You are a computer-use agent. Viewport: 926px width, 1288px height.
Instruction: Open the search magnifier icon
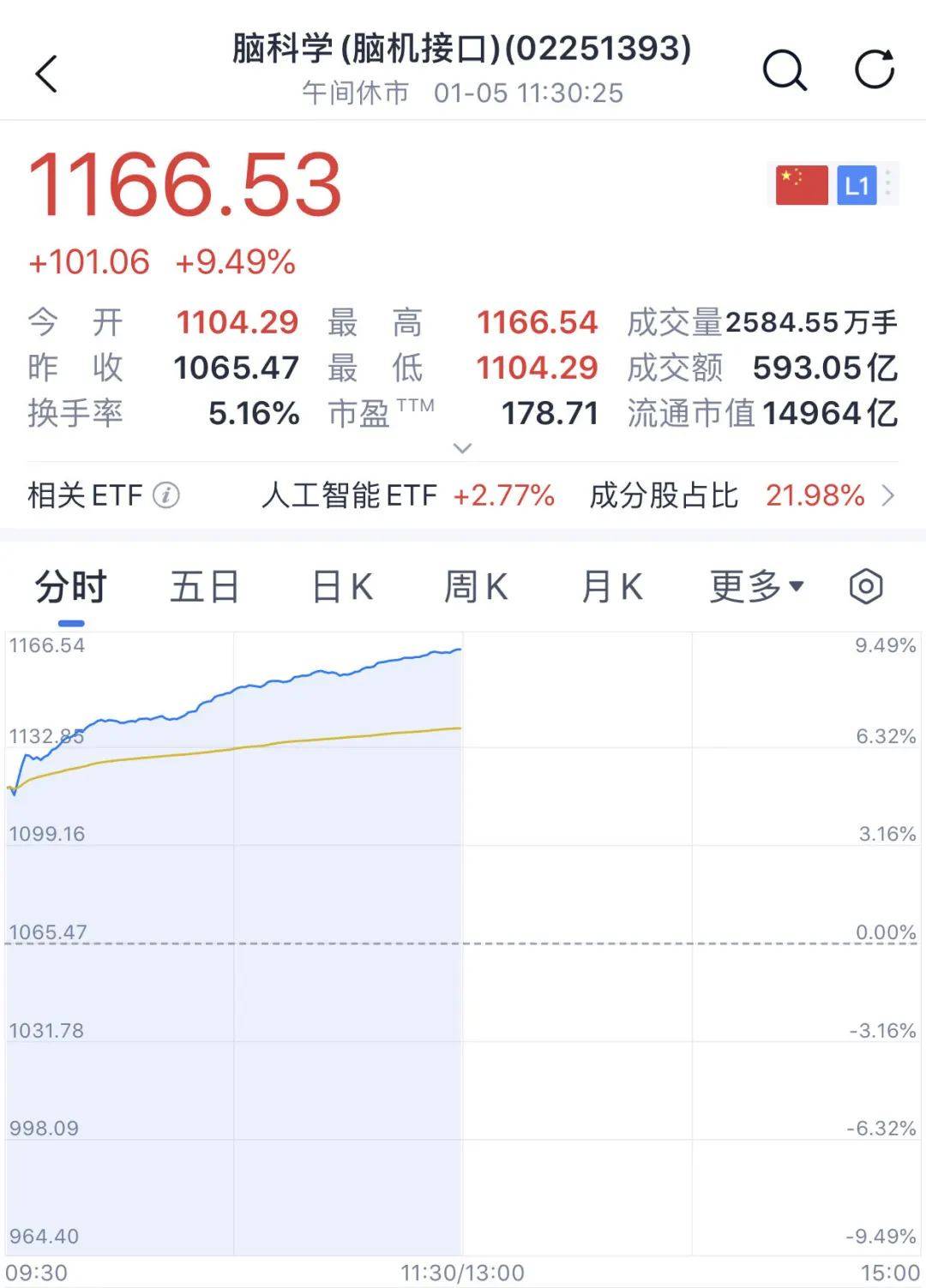point(785,70)
